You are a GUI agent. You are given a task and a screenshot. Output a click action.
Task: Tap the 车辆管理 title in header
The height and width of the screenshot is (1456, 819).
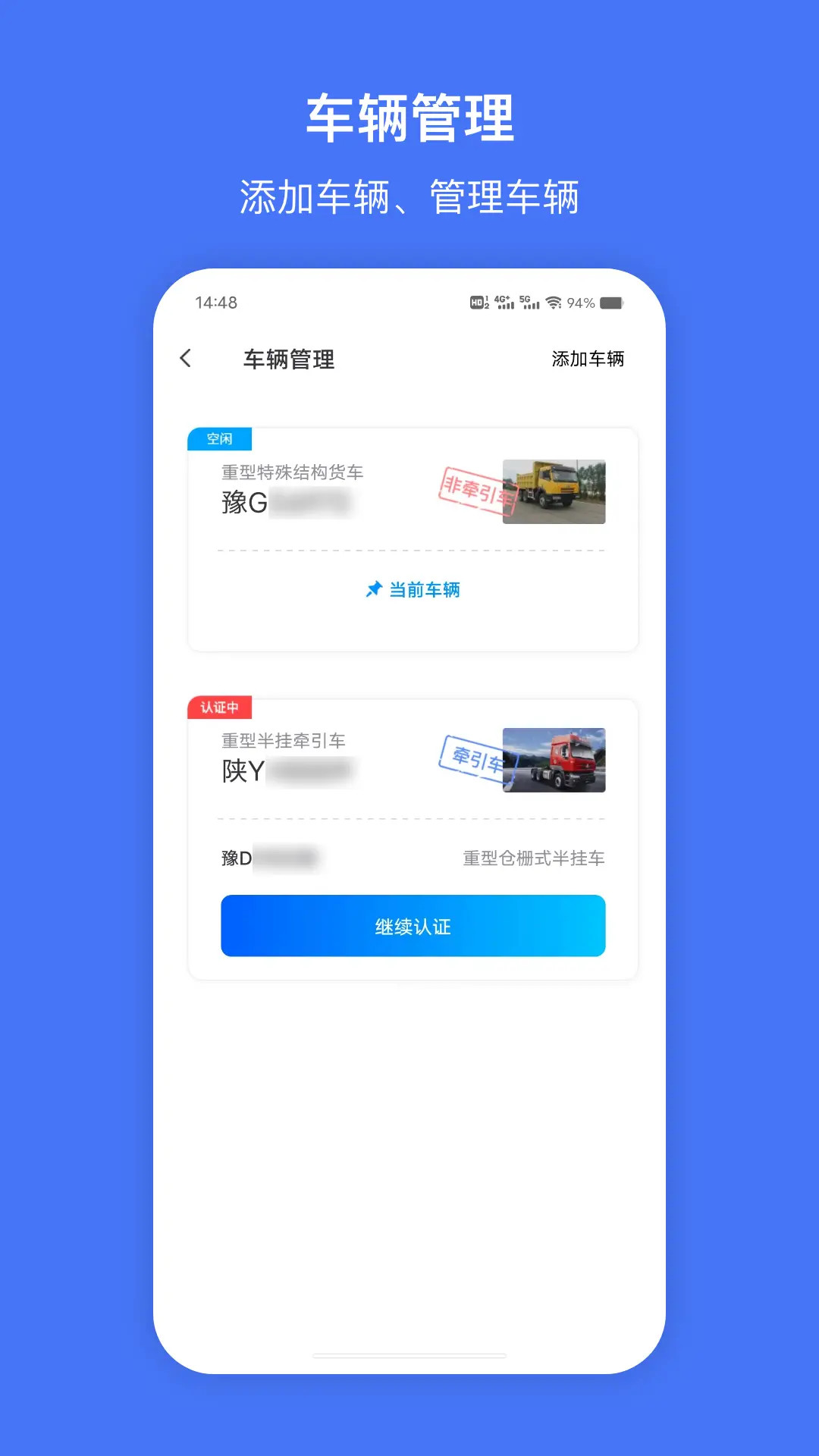point(288,358)
